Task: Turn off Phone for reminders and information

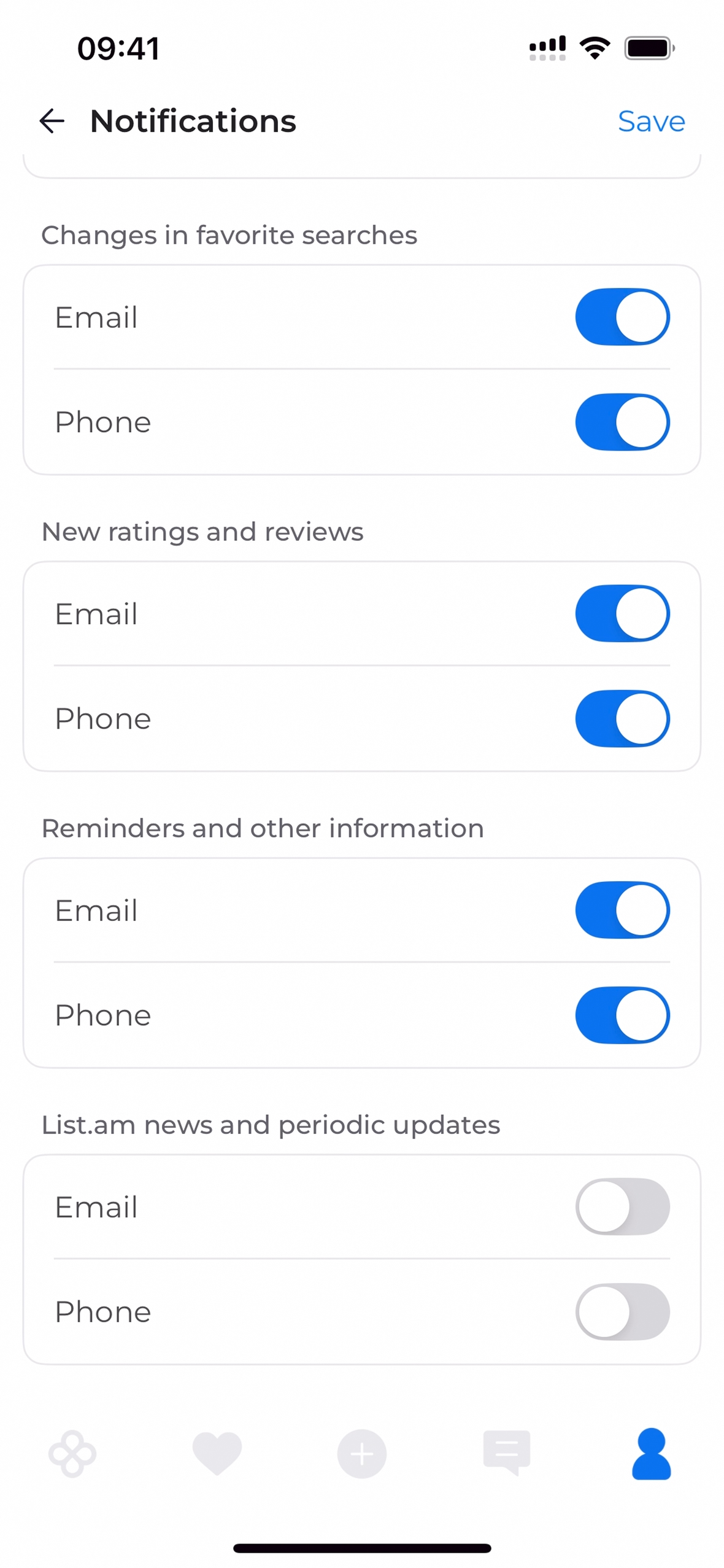Action: (x=622, y=1015)
